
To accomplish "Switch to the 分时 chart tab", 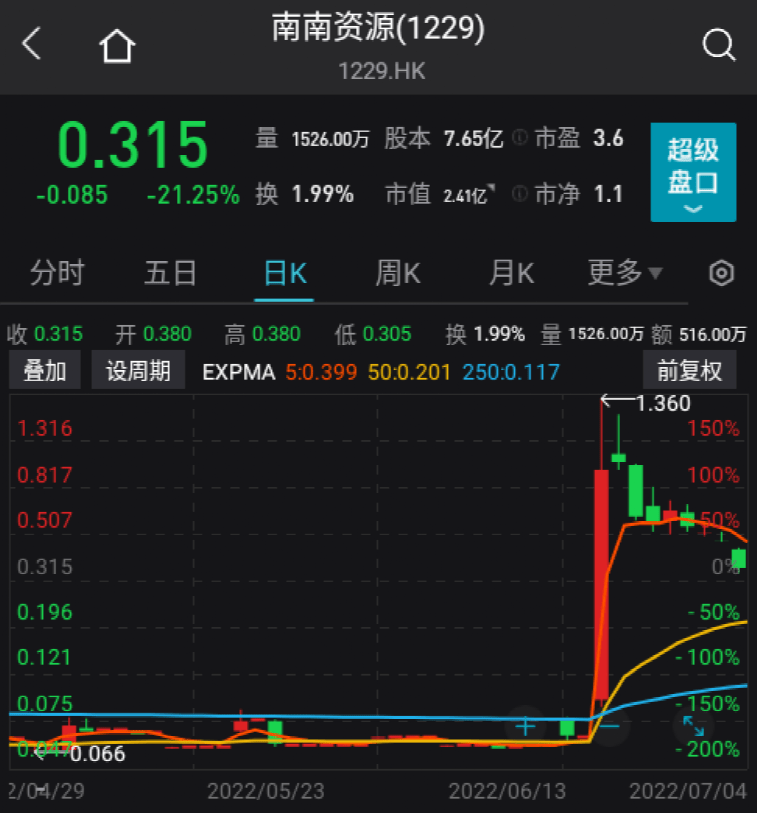I will pos(57,273).
